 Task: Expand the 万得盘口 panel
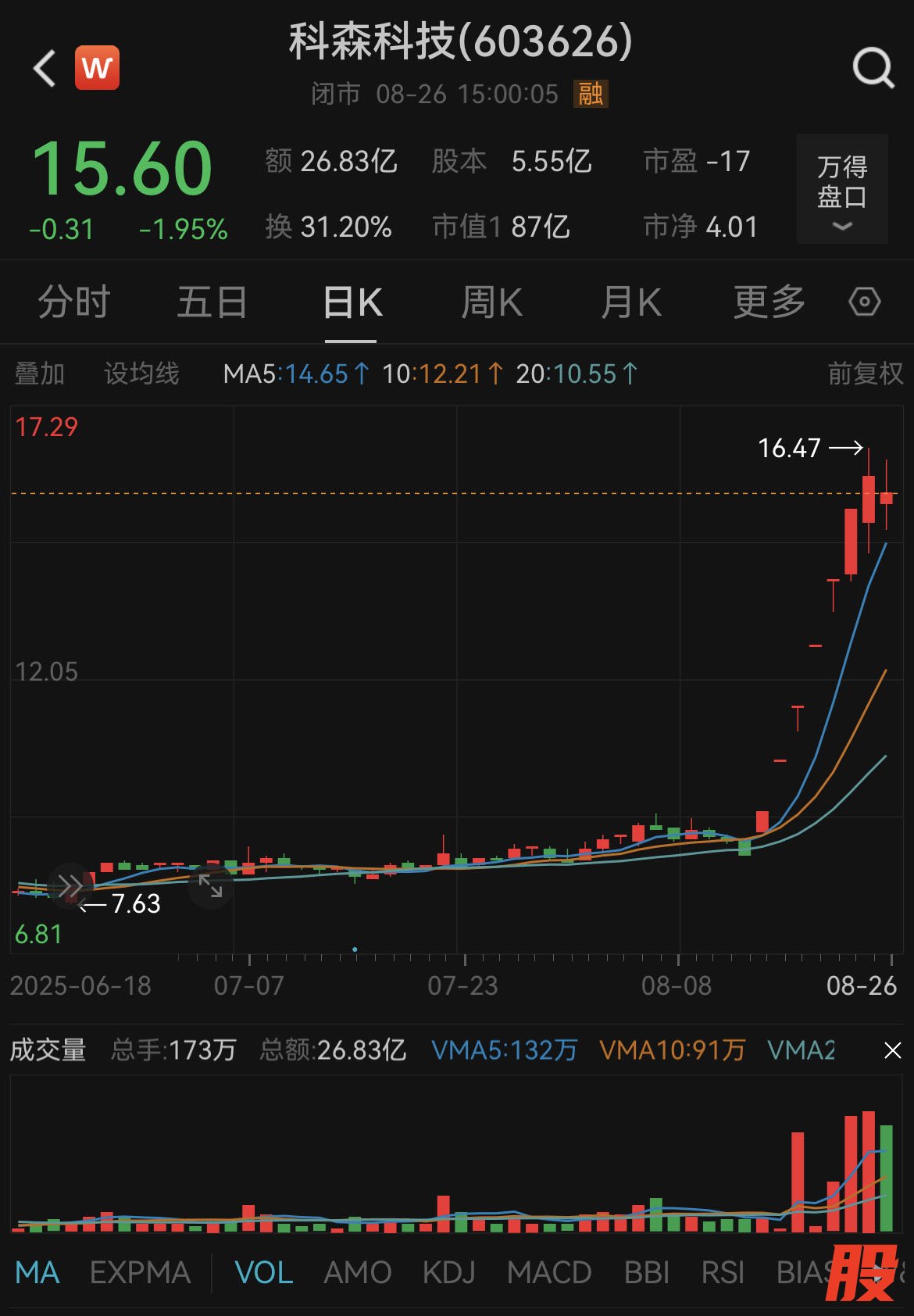coord(841,190)
